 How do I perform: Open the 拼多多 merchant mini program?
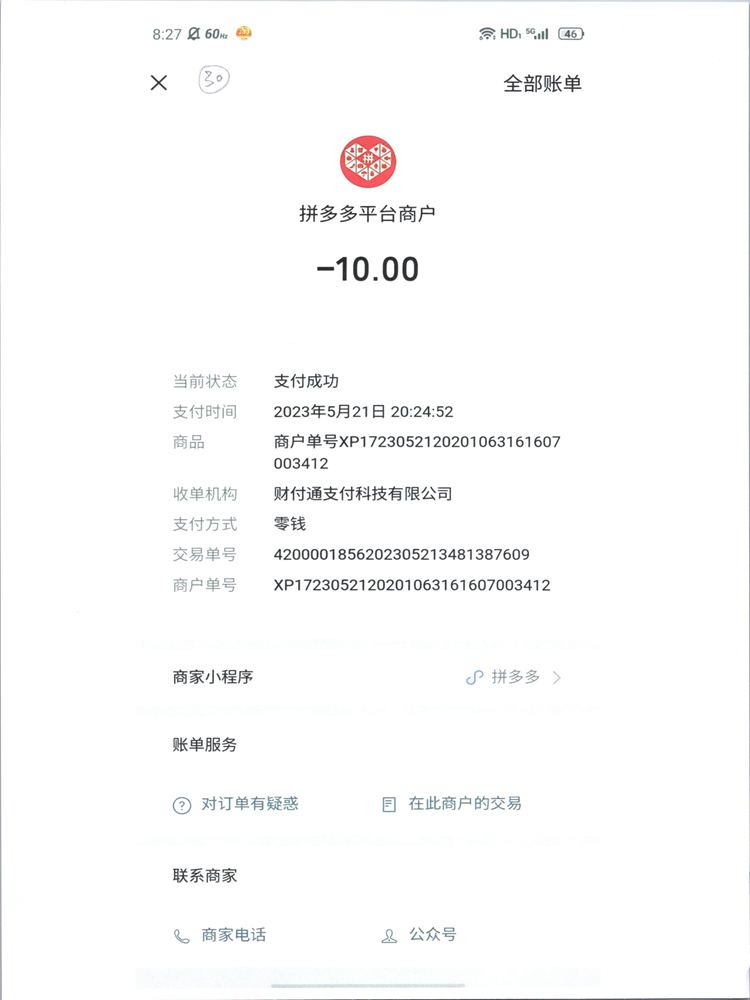(514, 677)
